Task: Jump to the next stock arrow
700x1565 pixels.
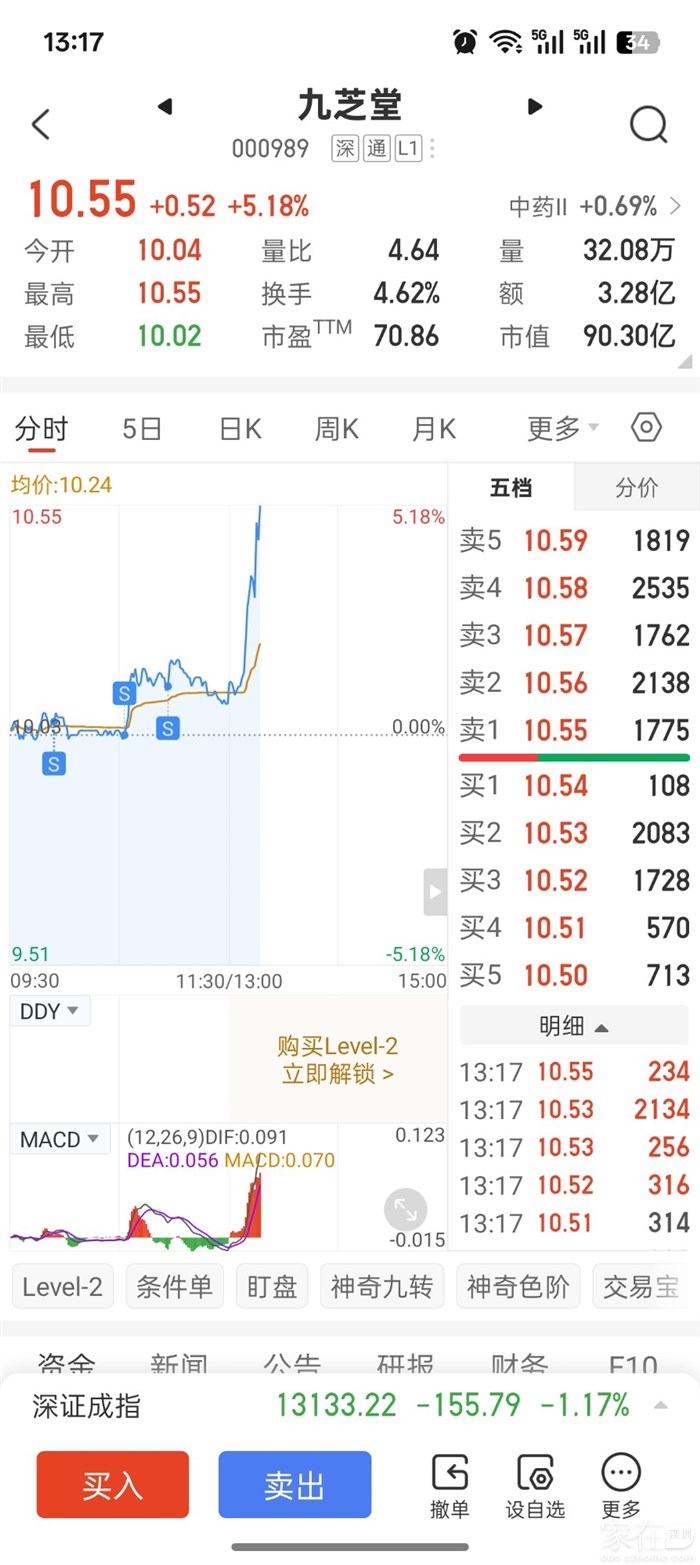Action: pyautogui.click(x=534, y=106)
